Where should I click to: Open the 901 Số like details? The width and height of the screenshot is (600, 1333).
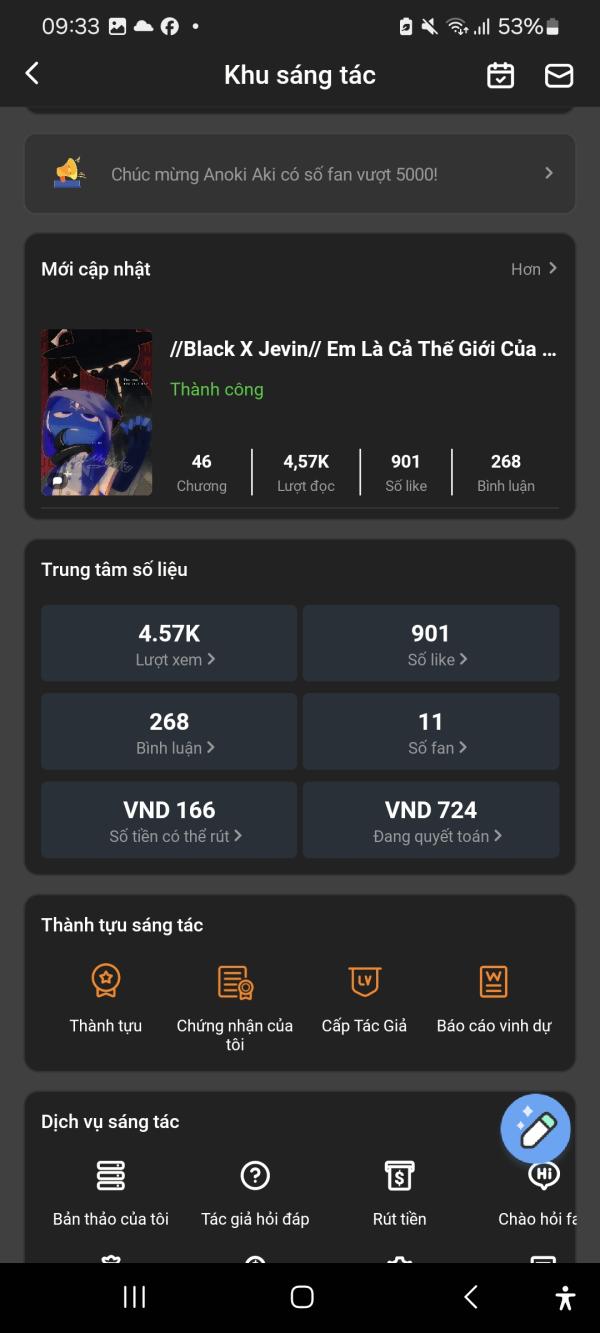coord(431,643)
